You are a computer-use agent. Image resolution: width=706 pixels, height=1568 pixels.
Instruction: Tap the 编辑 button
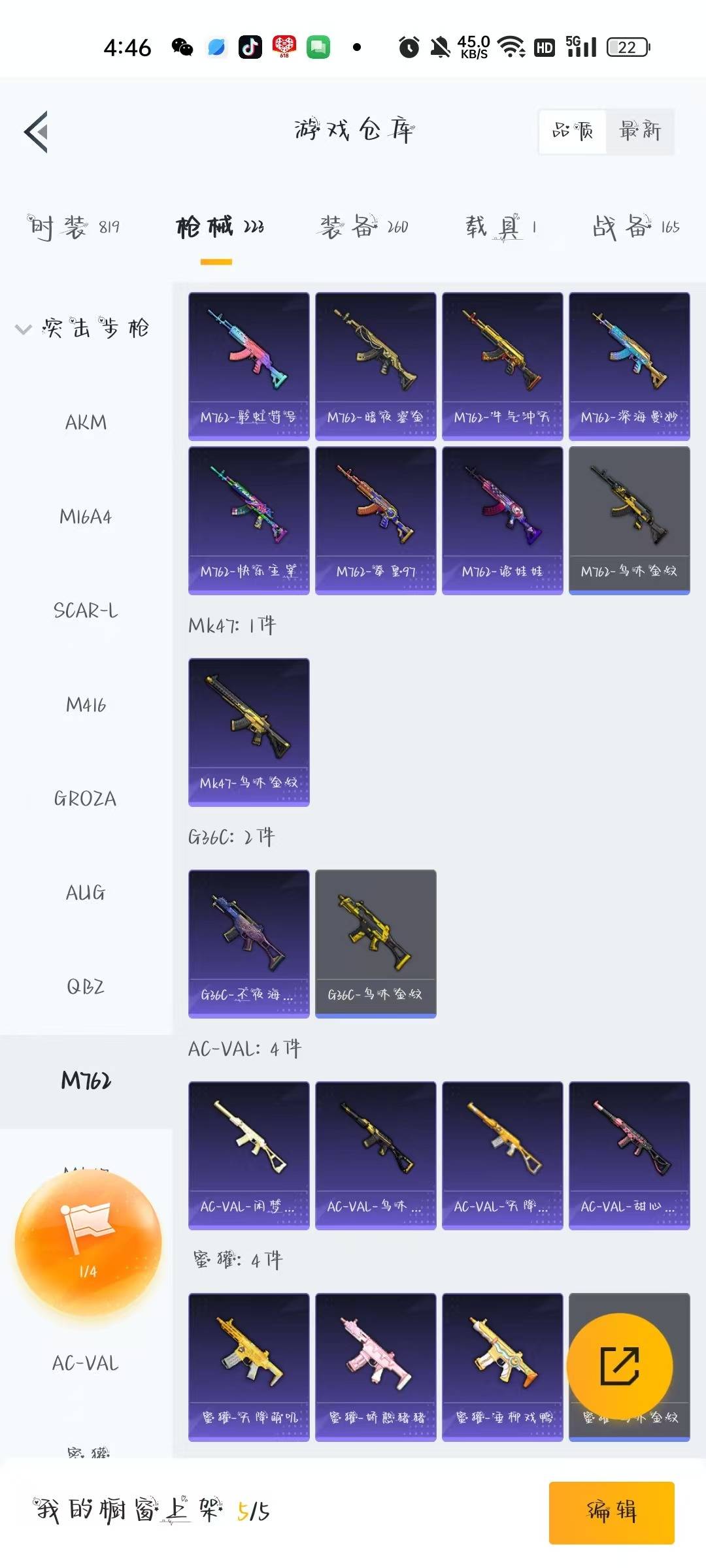(x=611, y=1512)
